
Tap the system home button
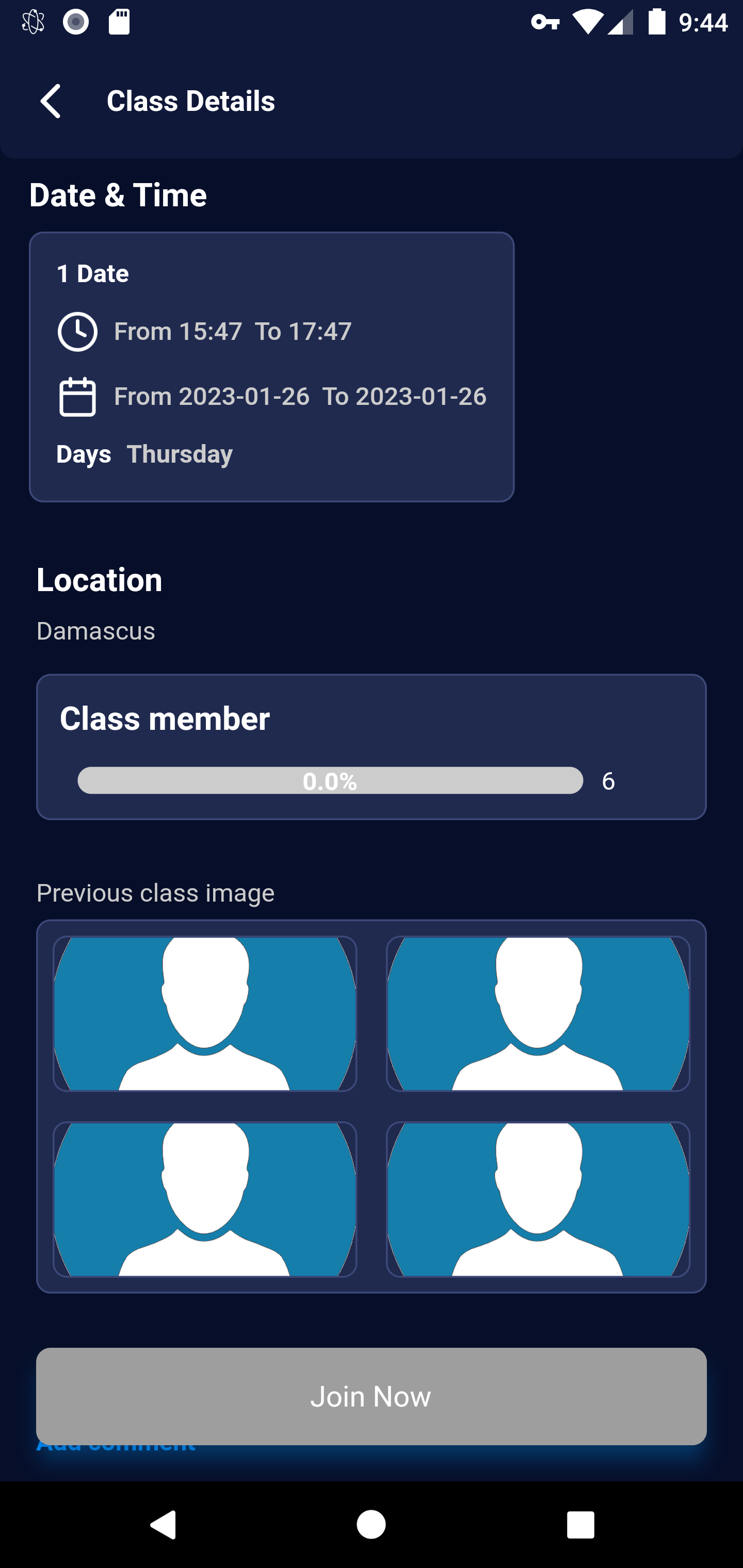(371, 1525)
